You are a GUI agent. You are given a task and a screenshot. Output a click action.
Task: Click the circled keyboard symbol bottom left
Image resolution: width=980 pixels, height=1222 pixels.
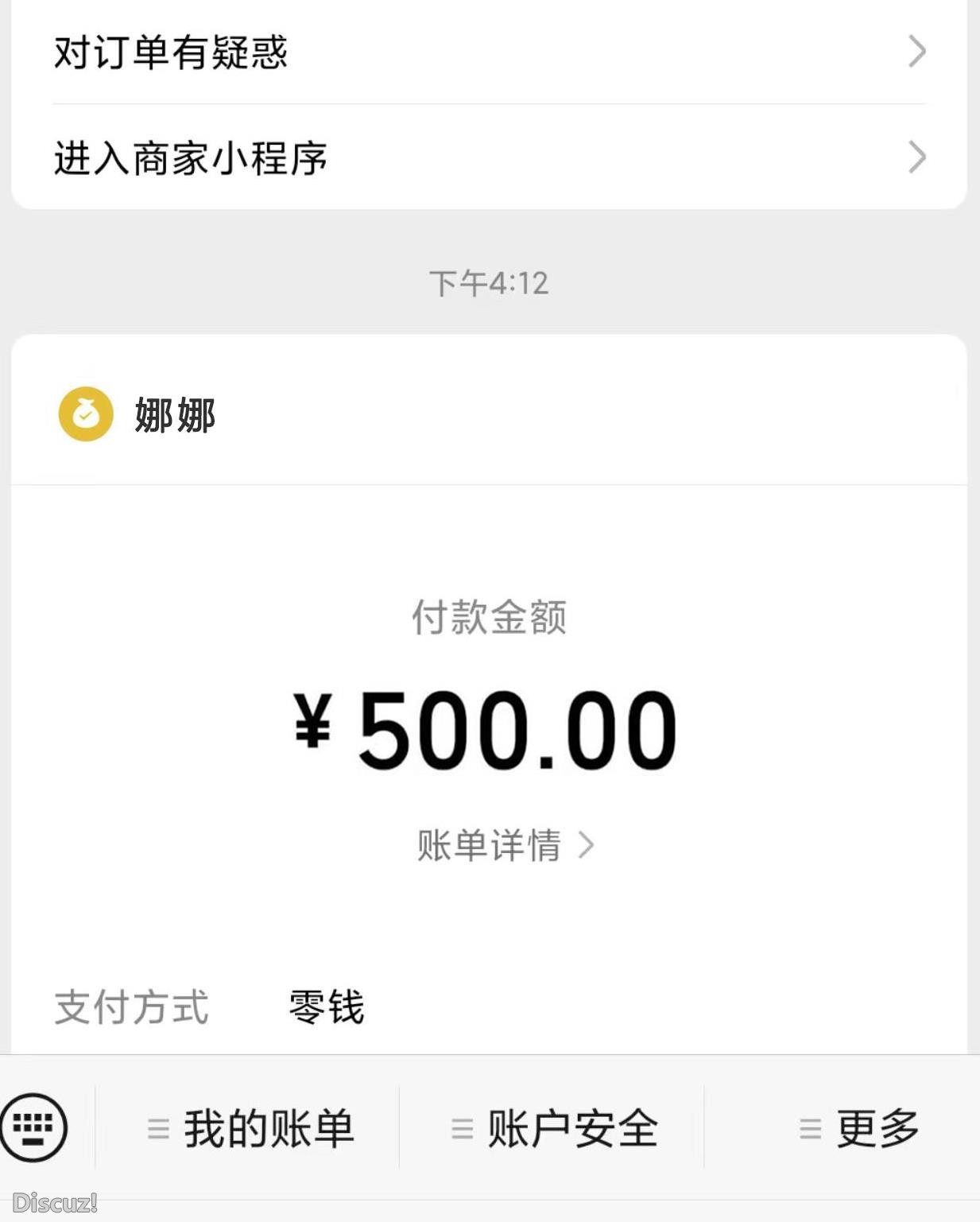pyautogui.click(x=33, y=1126)
